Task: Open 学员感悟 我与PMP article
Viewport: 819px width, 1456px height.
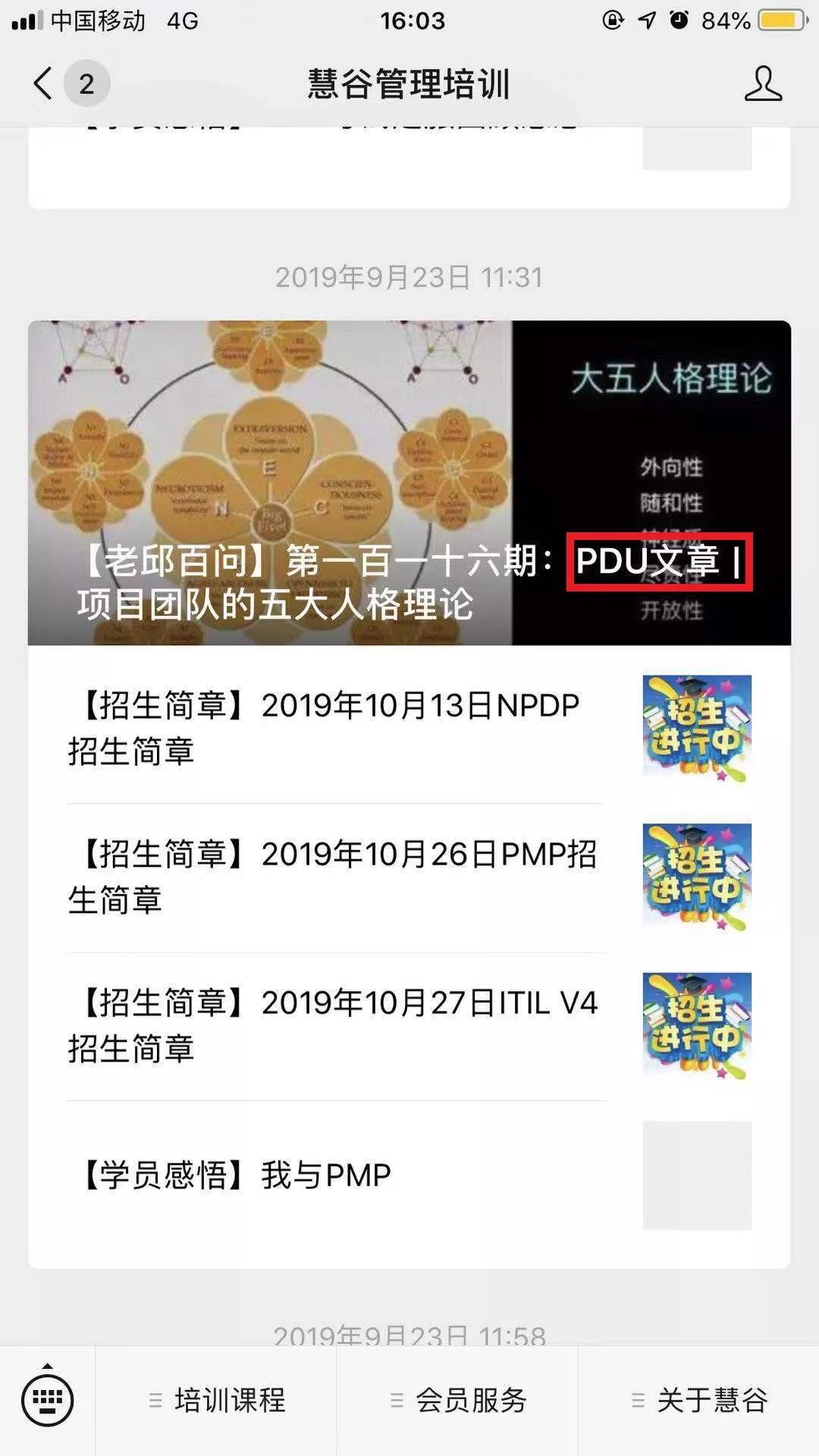Action: (409, 1175)
